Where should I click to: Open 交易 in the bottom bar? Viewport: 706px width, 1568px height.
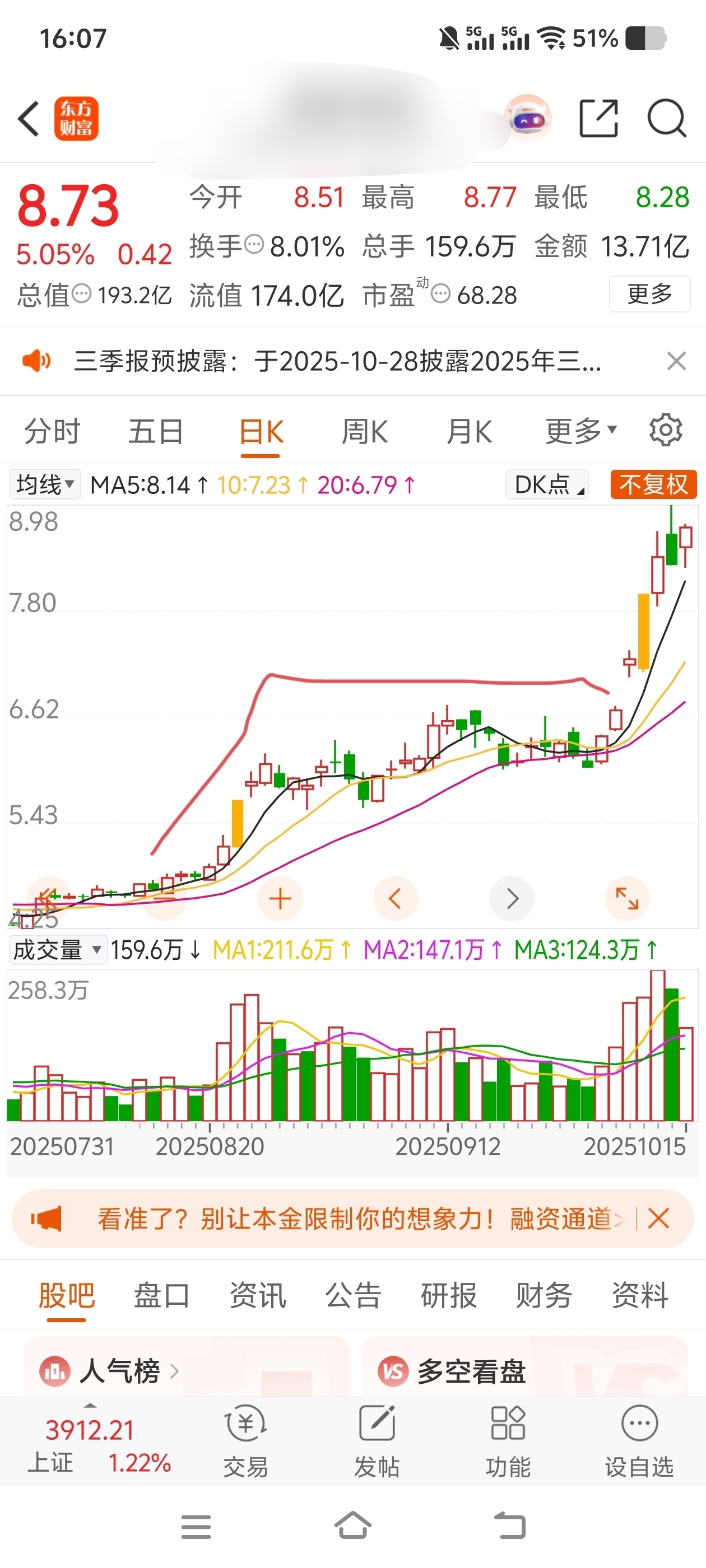[x=245, y=1441]
